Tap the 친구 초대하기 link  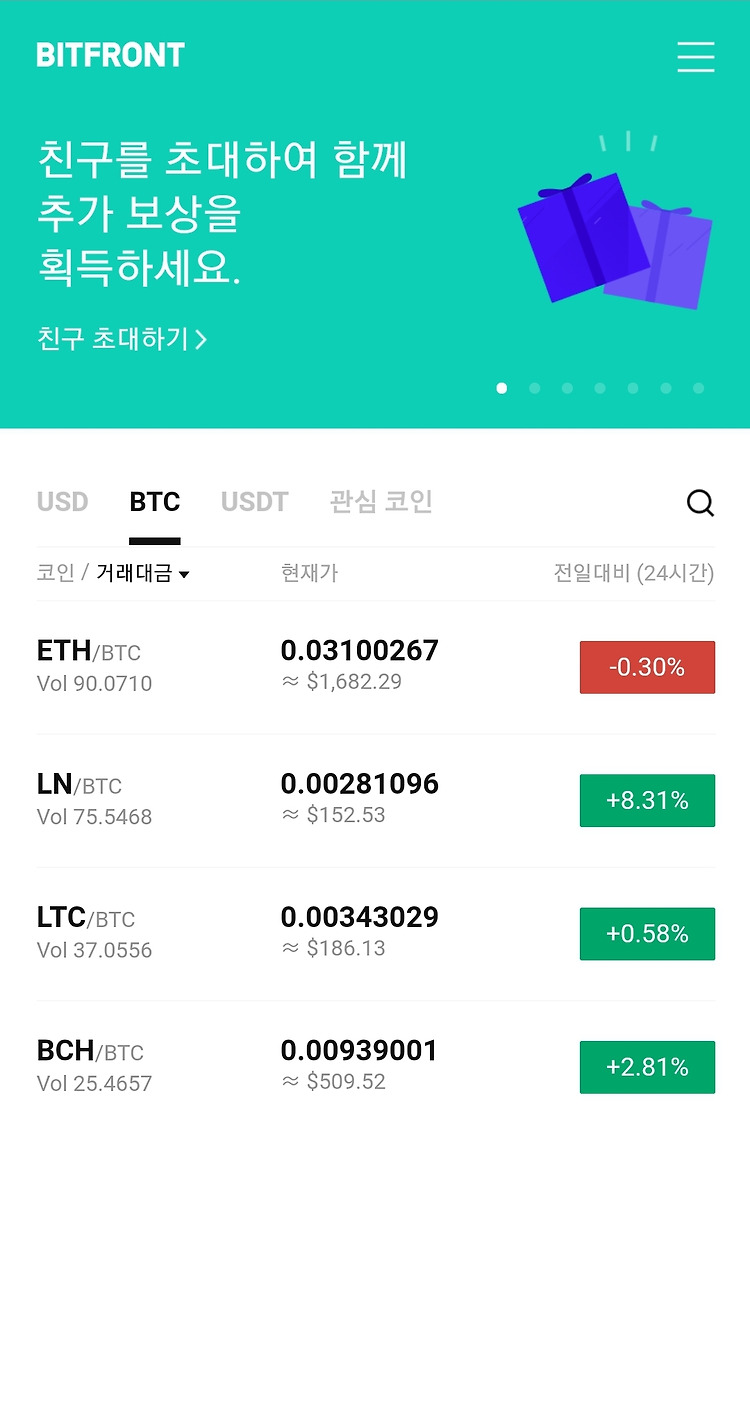122,339
